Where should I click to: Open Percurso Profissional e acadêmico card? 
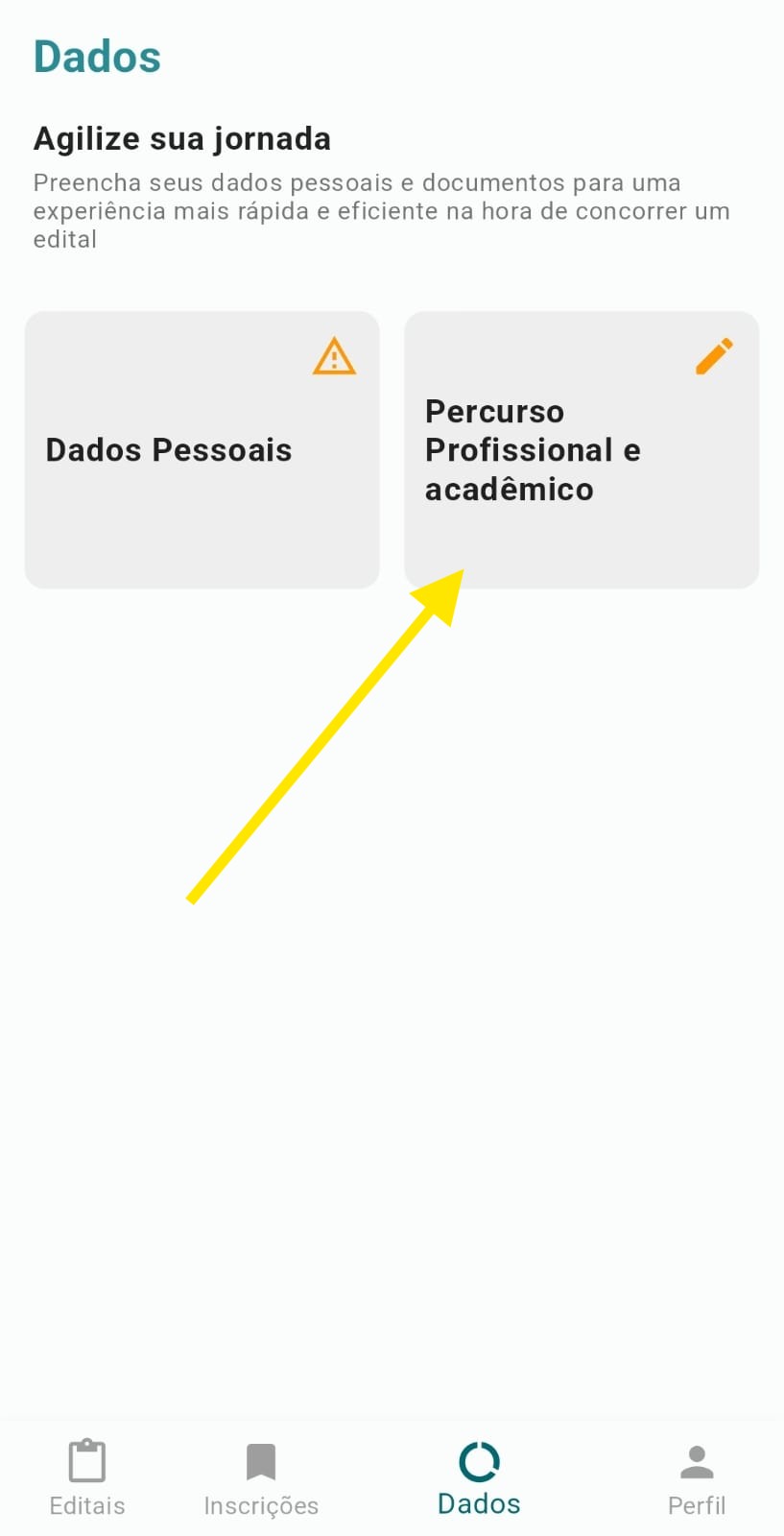pyautogui.click(x=582, y=449)
